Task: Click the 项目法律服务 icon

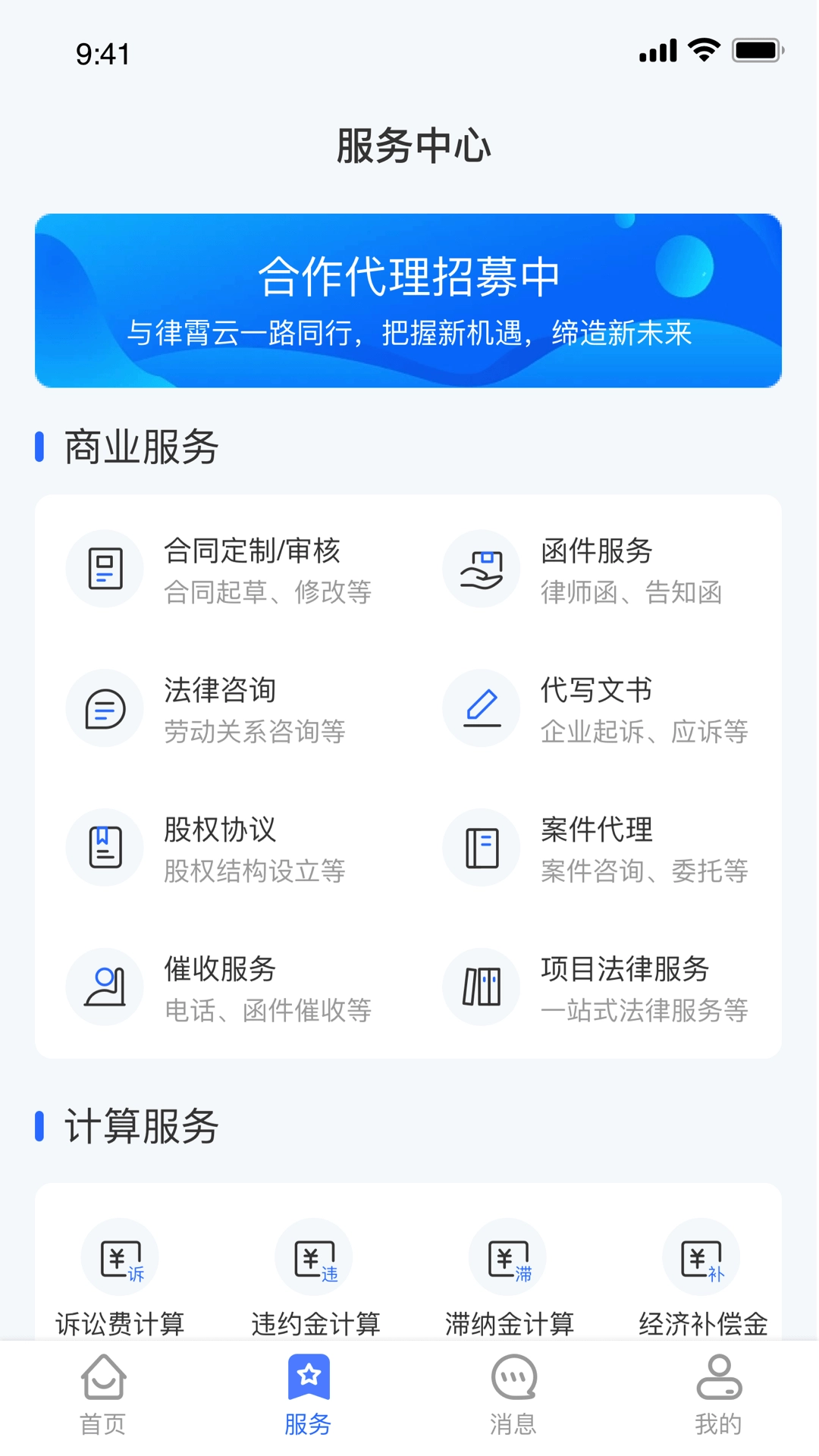Action: point(481,987)
